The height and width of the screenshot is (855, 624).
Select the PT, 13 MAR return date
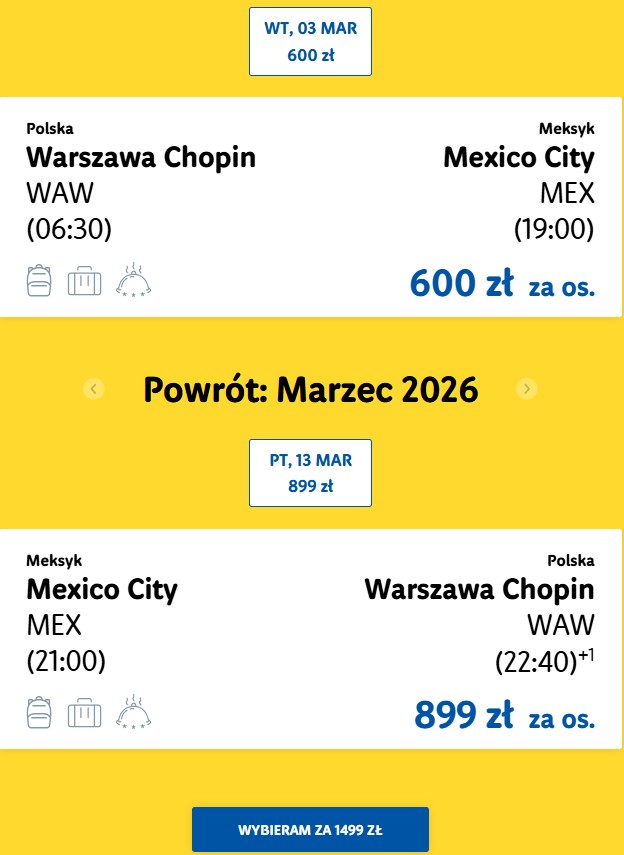point(310,473)
